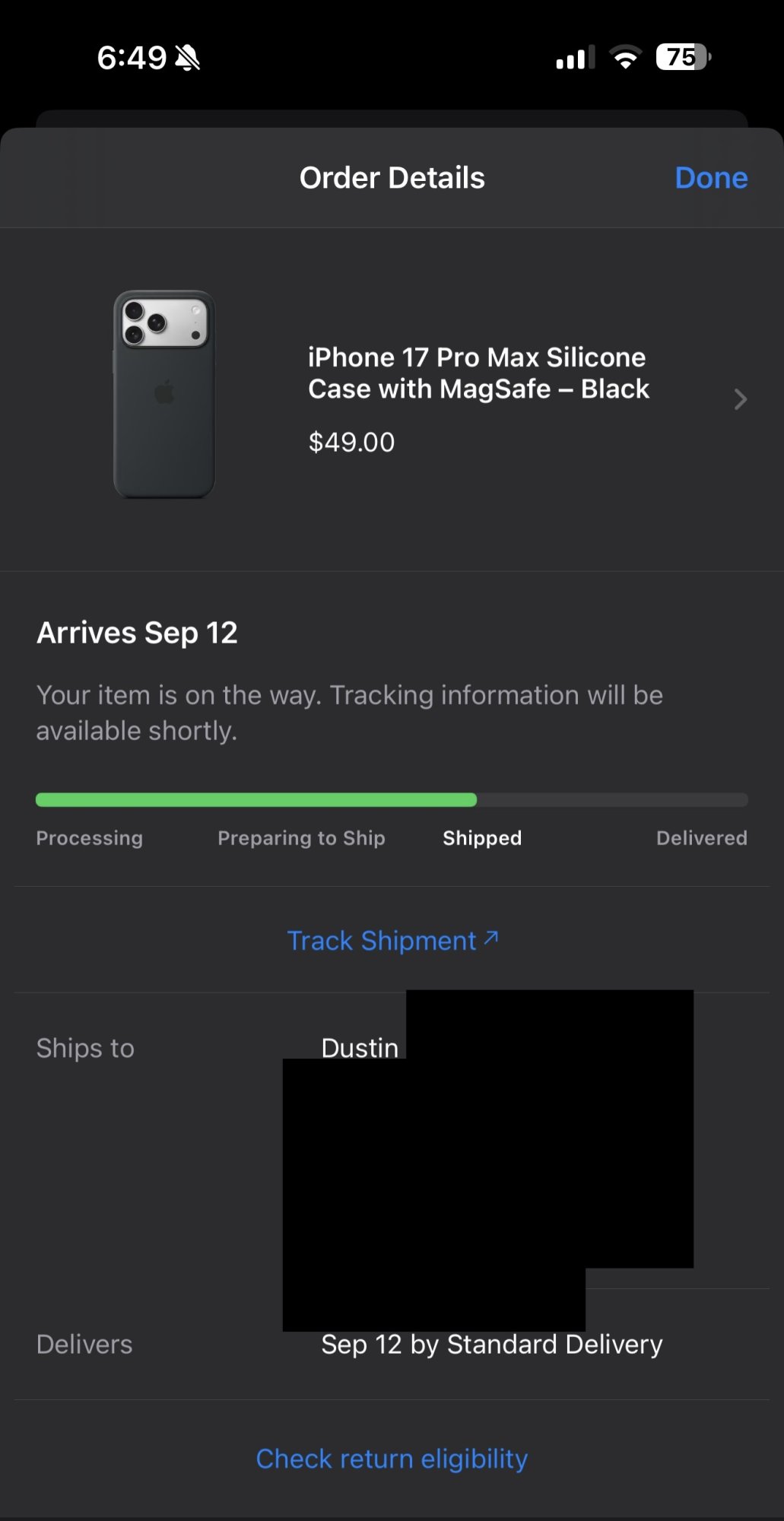This screenshot has height=1521, width=784.
Task: Check return eligibility
Action: coord(392,1459)
